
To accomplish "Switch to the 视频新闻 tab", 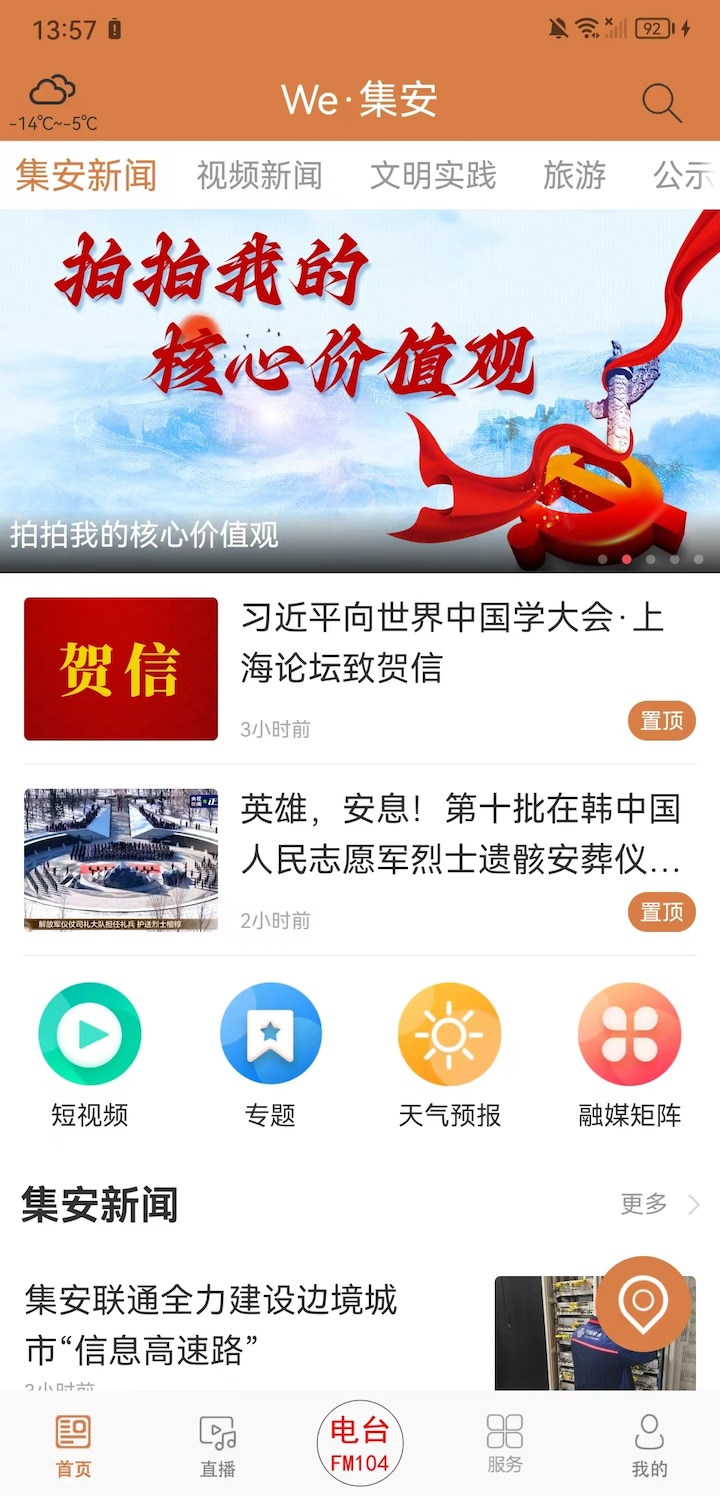I will click(x=259, y=176).
